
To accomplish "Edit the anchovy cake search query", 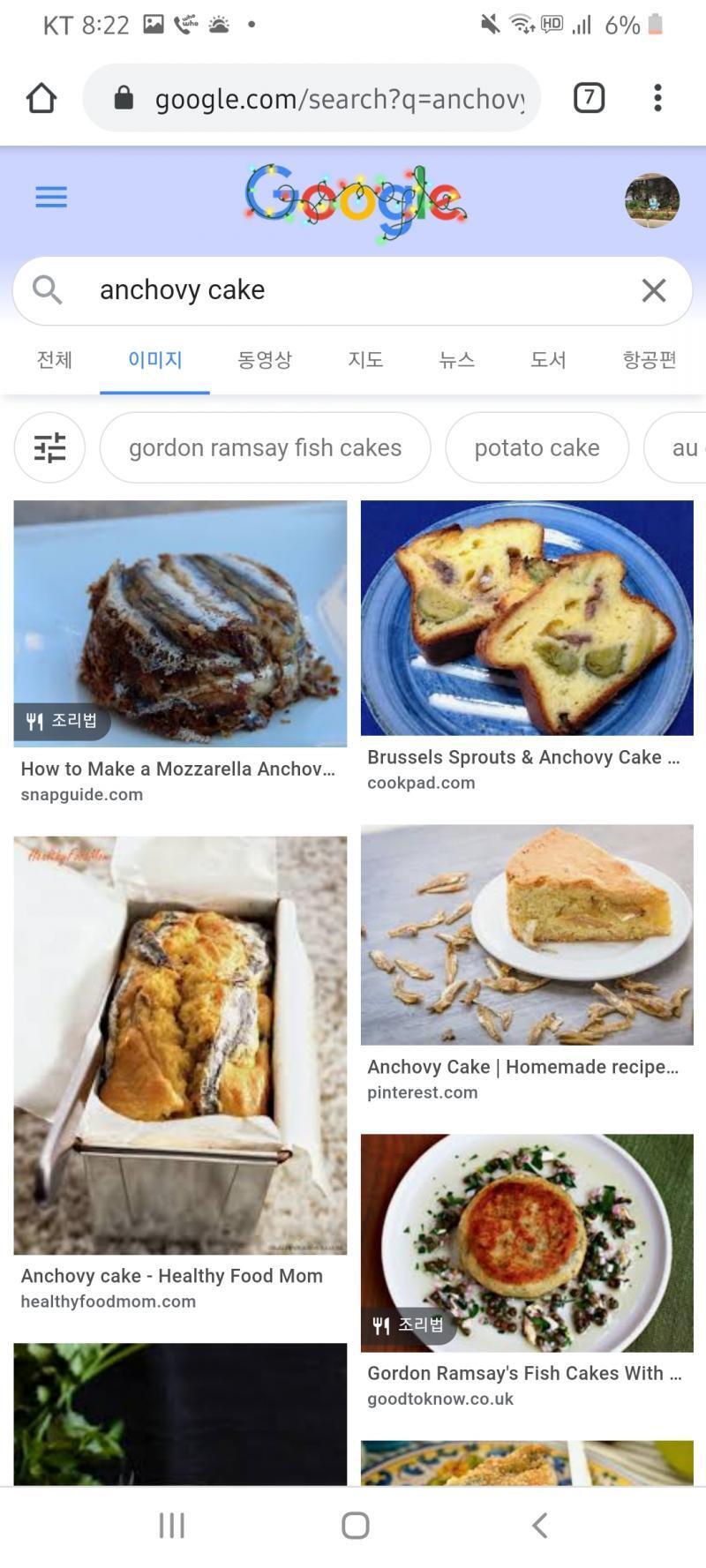I will pyautogui.click(x=353, y=290).
